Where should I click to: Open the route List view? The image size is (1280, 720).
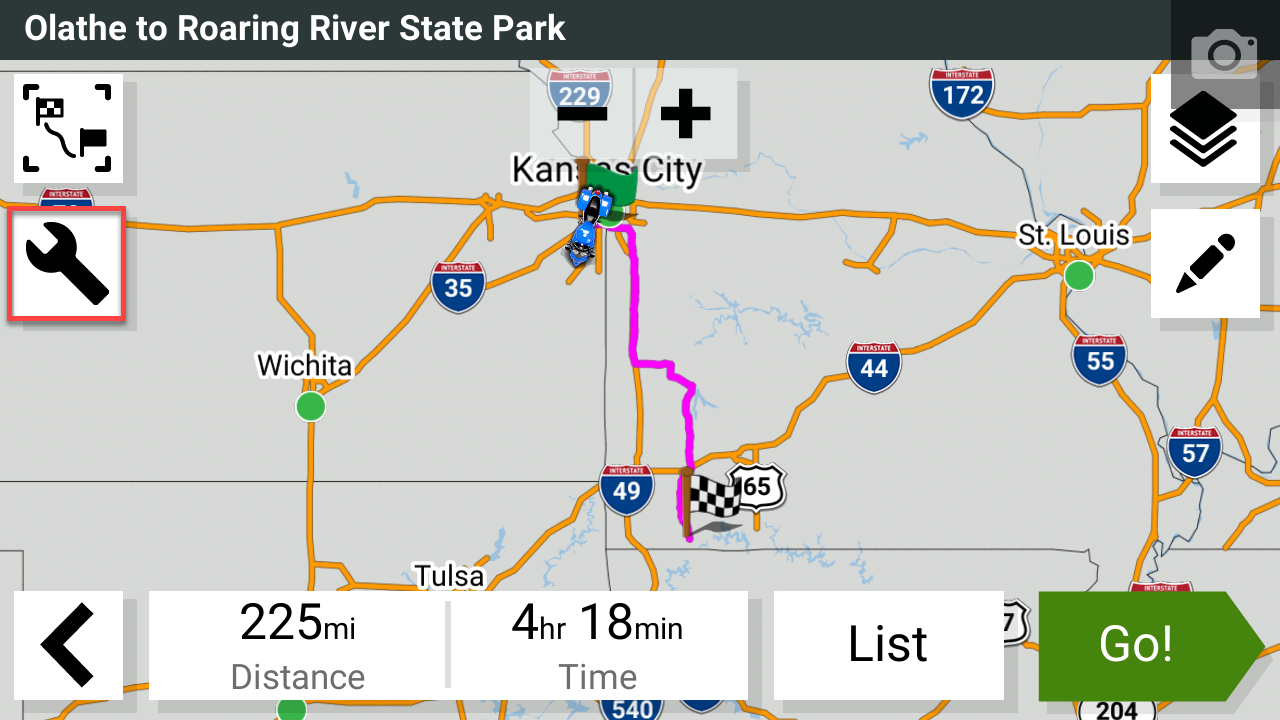(x=888, y=645)
